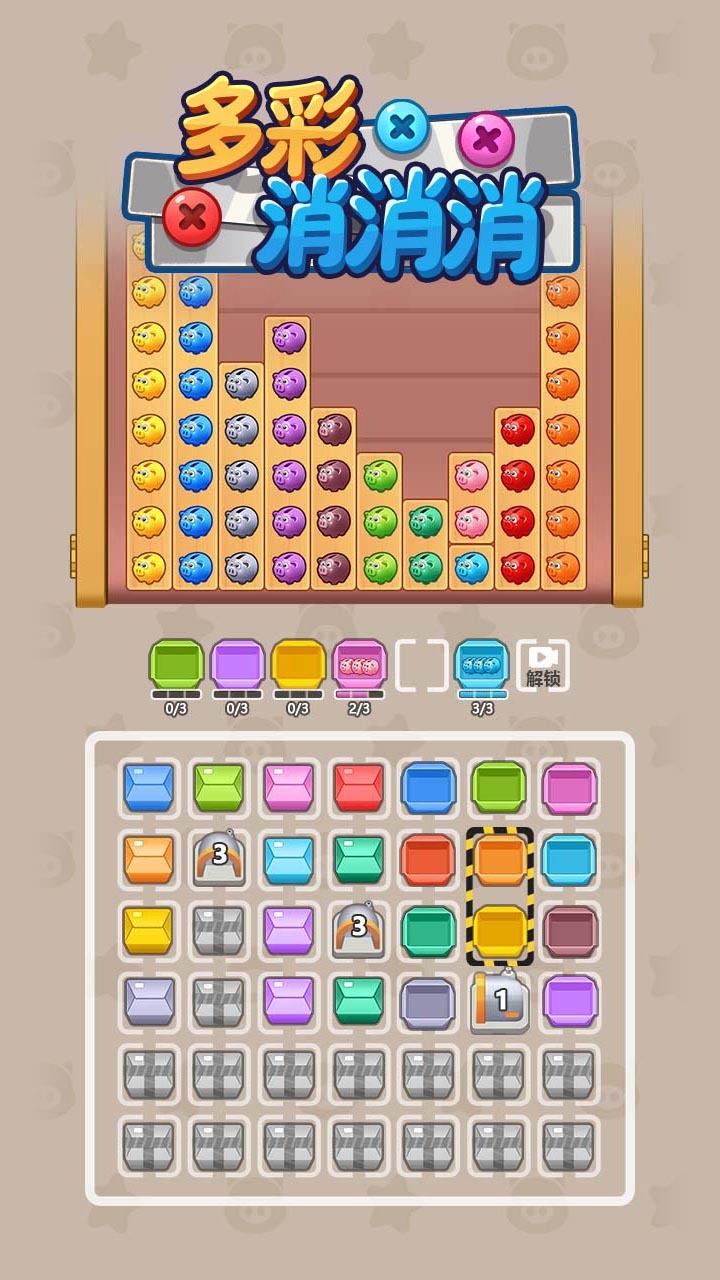This screenshot has height=1280, width=720.
Task: Pick the open maroon box
Action: tap(570, 930)
